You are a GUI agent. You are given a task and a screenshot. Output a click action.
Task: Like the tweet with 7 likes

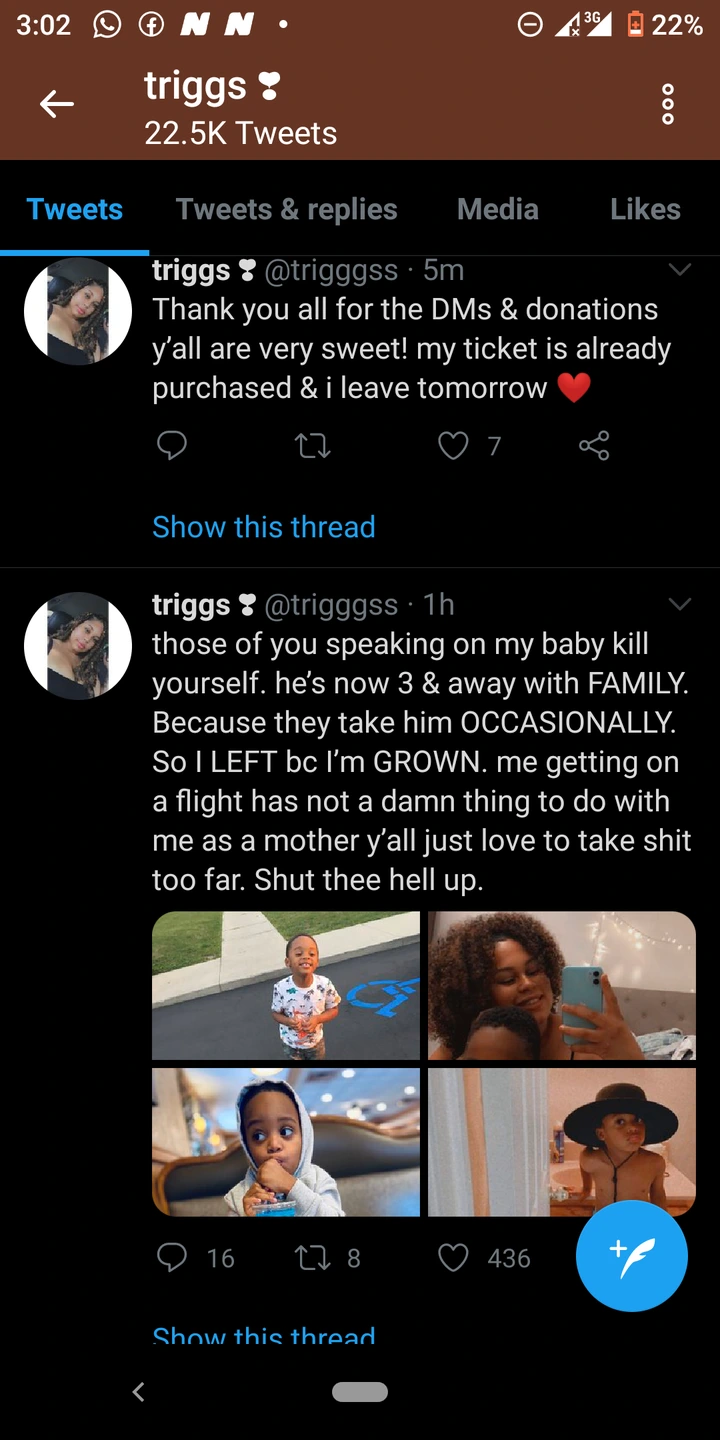454,445
